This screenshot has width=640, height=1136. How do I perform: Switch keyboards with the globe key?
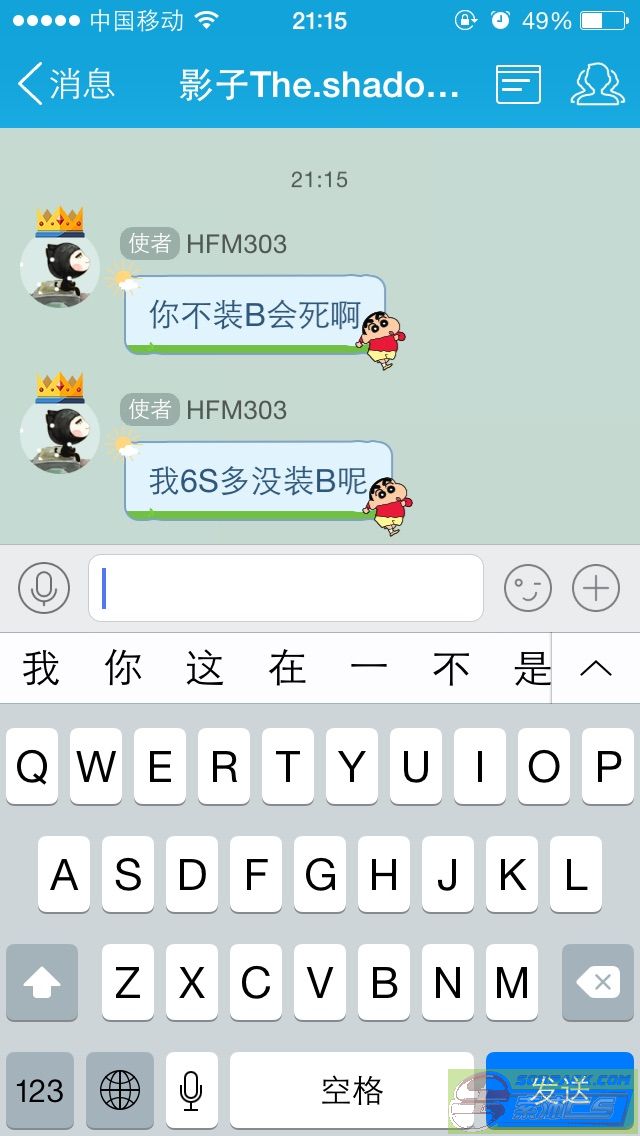[x=120, y=1090]
